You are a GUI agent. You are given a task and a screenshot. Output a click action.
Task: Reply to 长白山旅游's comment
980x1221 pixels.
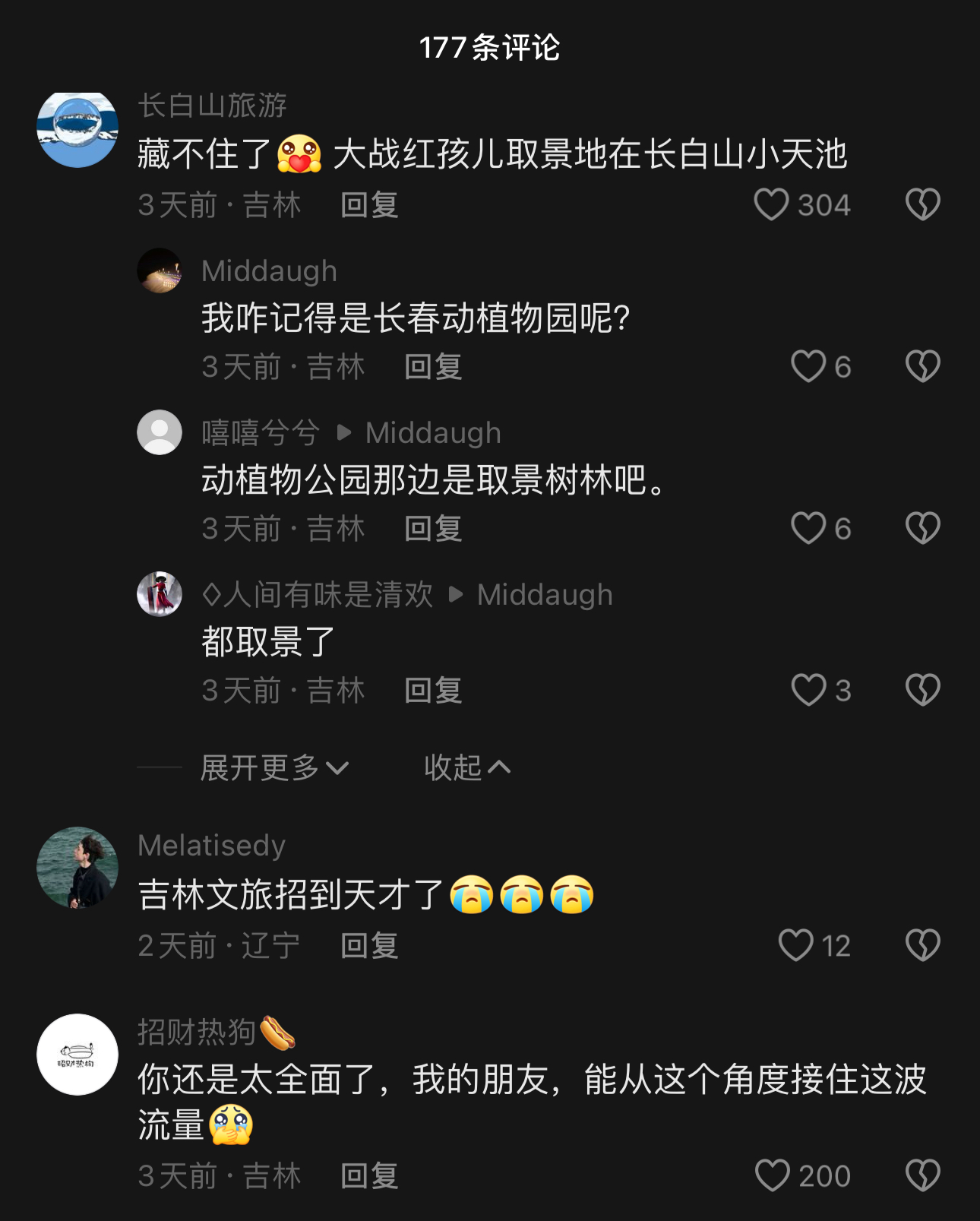tap(369, 205)
